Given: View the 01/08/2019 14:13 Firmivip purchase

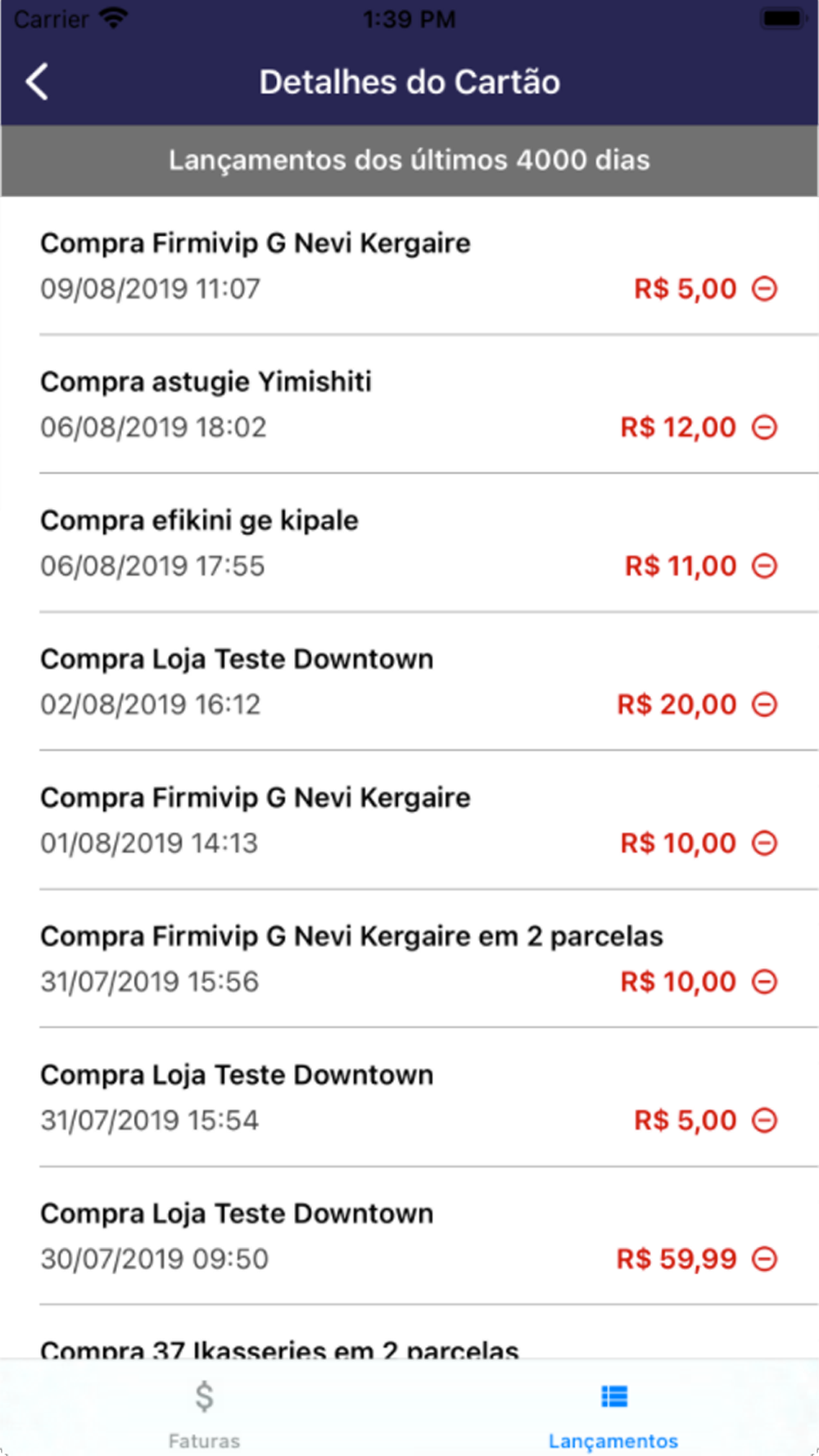Looking at the screenshot, I should pos(409,820).
